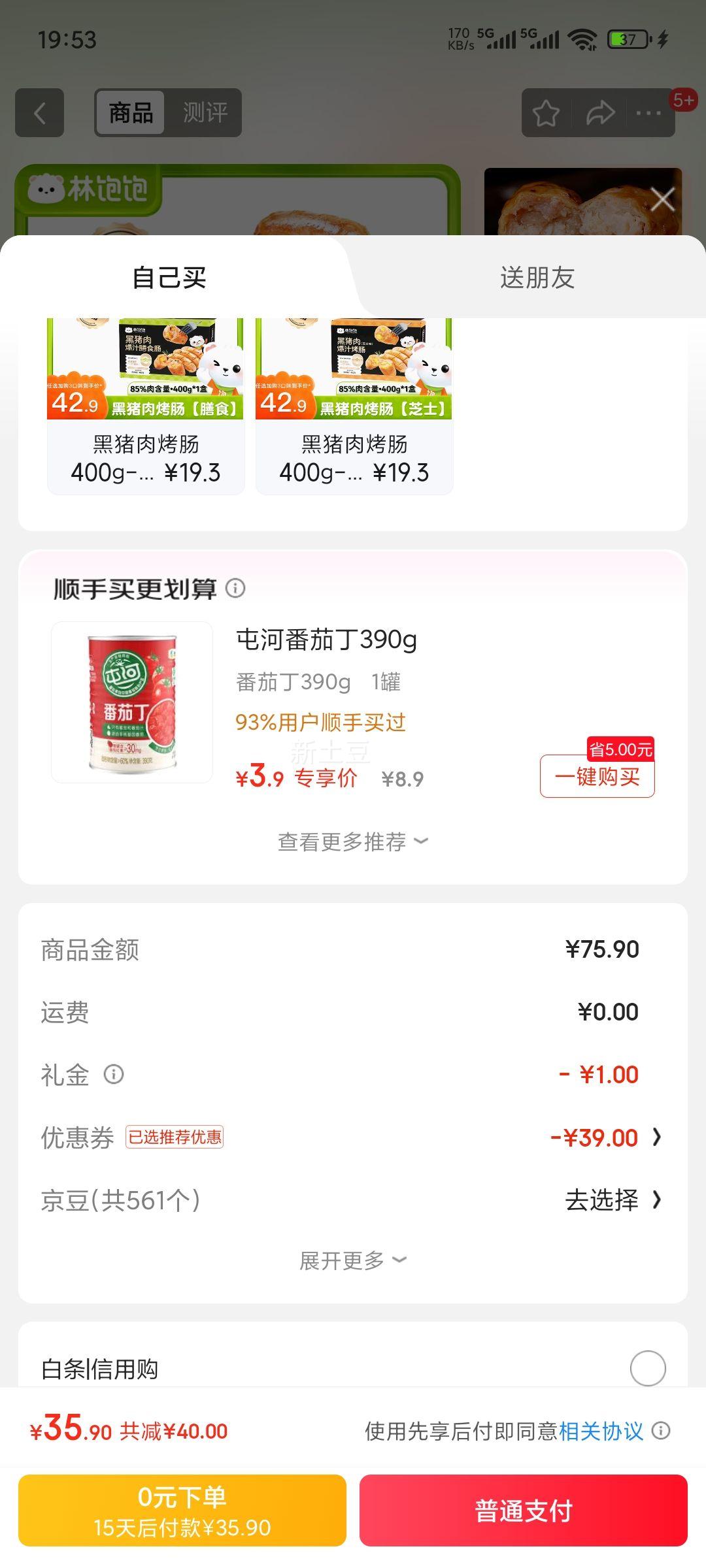
Task: Choose 普通支付 to pay
Action: click(523, 1511)
